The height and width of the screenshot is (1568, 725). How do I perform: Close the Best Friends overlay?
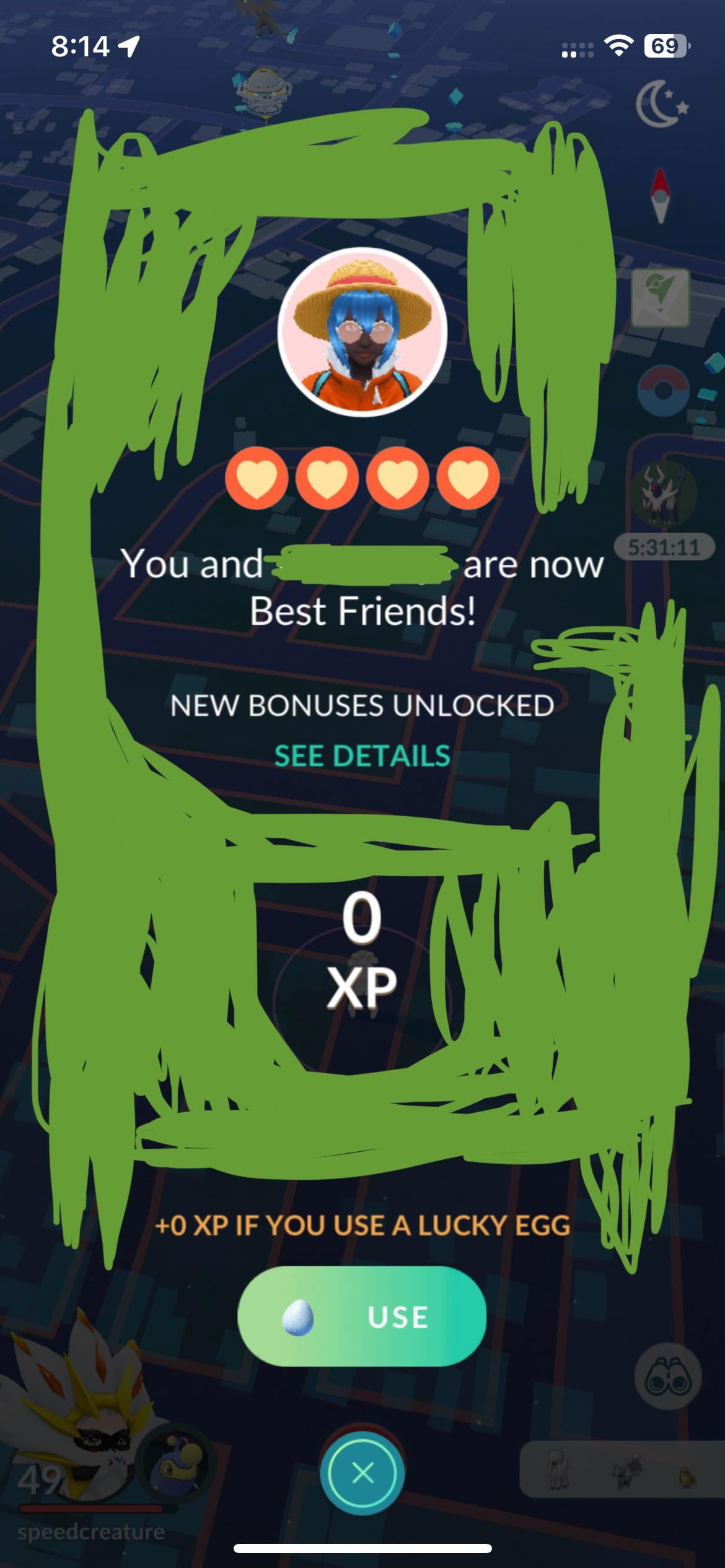point(362,1473)
